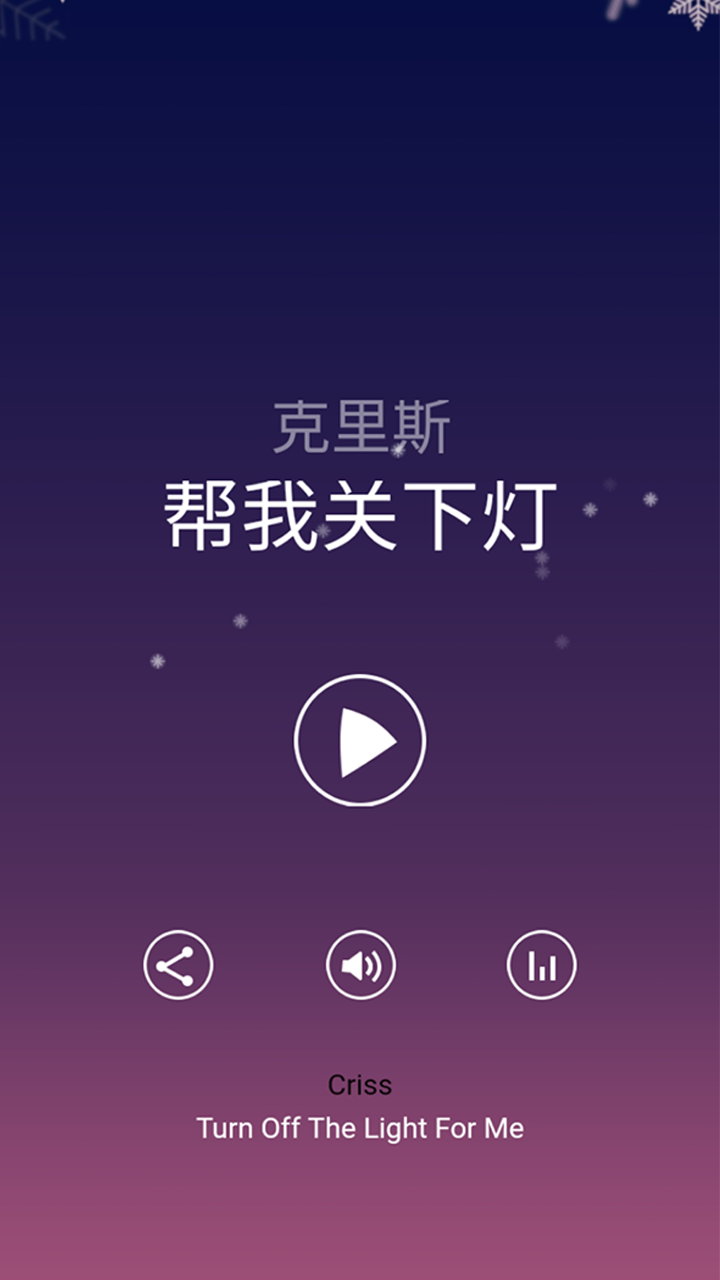Start the song Turn Off The Light For Me

coord(361,740)
